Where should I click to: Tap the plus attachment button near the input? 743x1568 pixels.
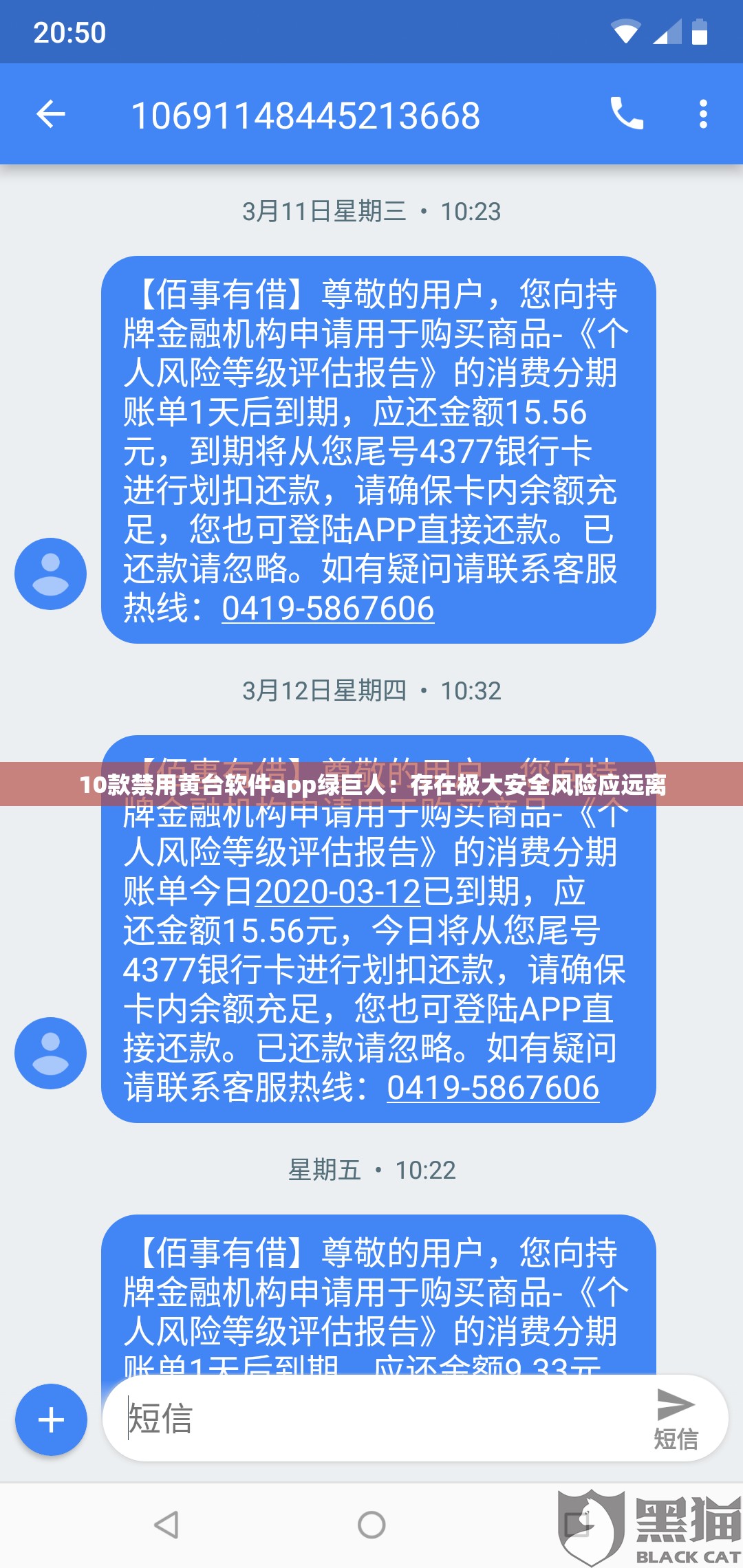[x=50, y=1419]
